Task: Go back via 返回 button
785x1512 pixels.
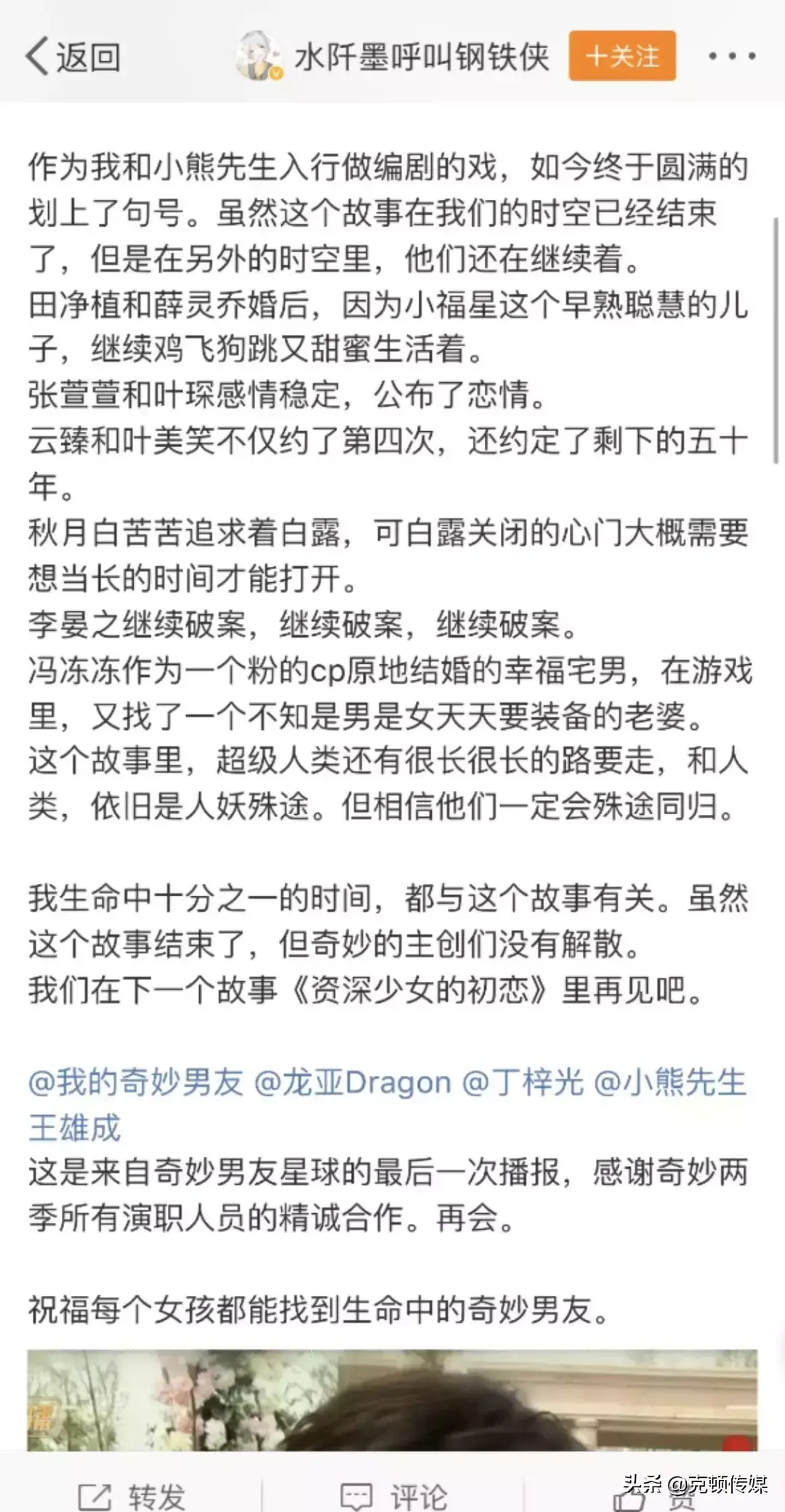Action: click(73, 57)
